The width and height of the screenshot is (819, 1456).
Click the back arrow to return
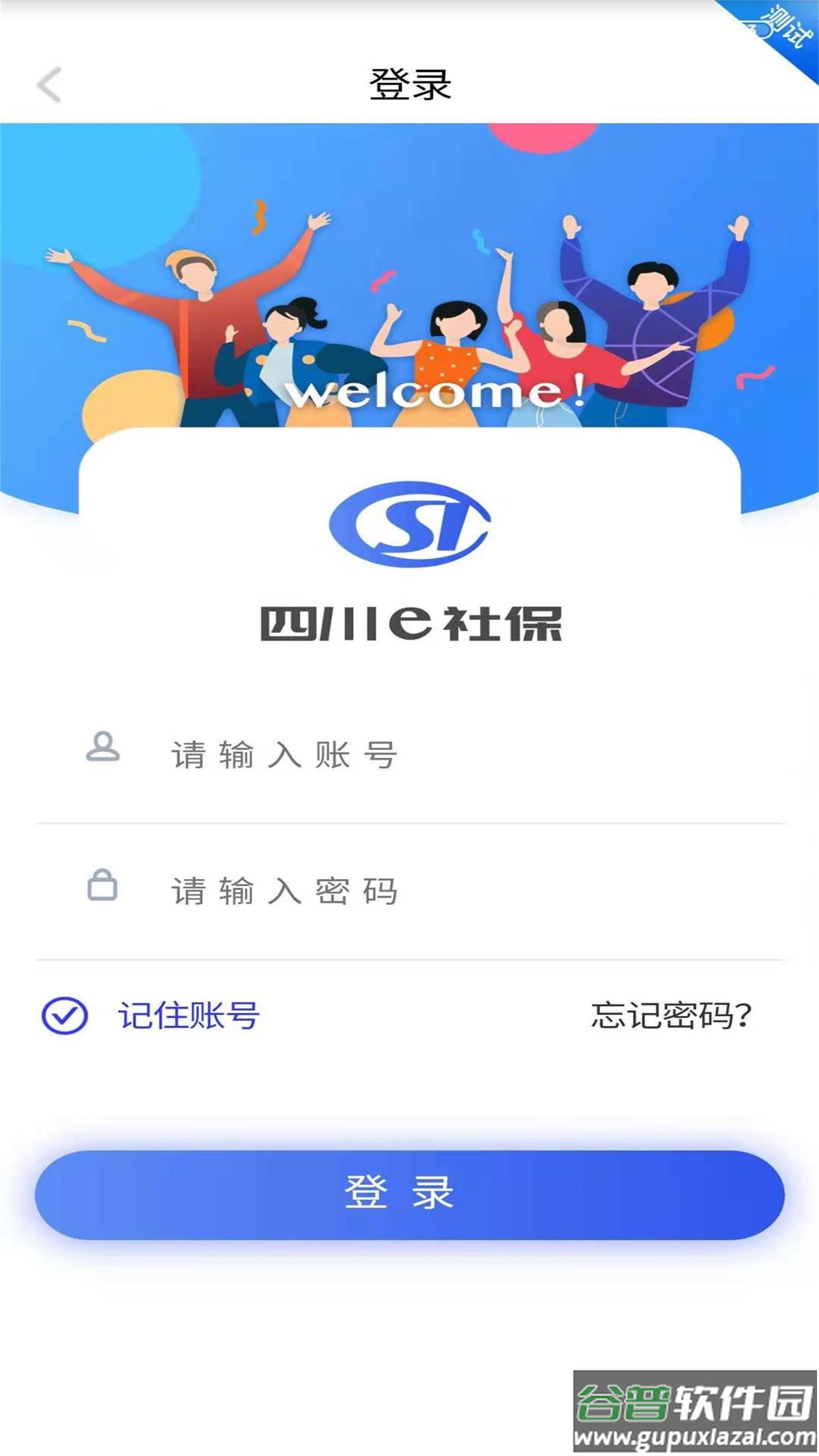click(x=47, y=85)
